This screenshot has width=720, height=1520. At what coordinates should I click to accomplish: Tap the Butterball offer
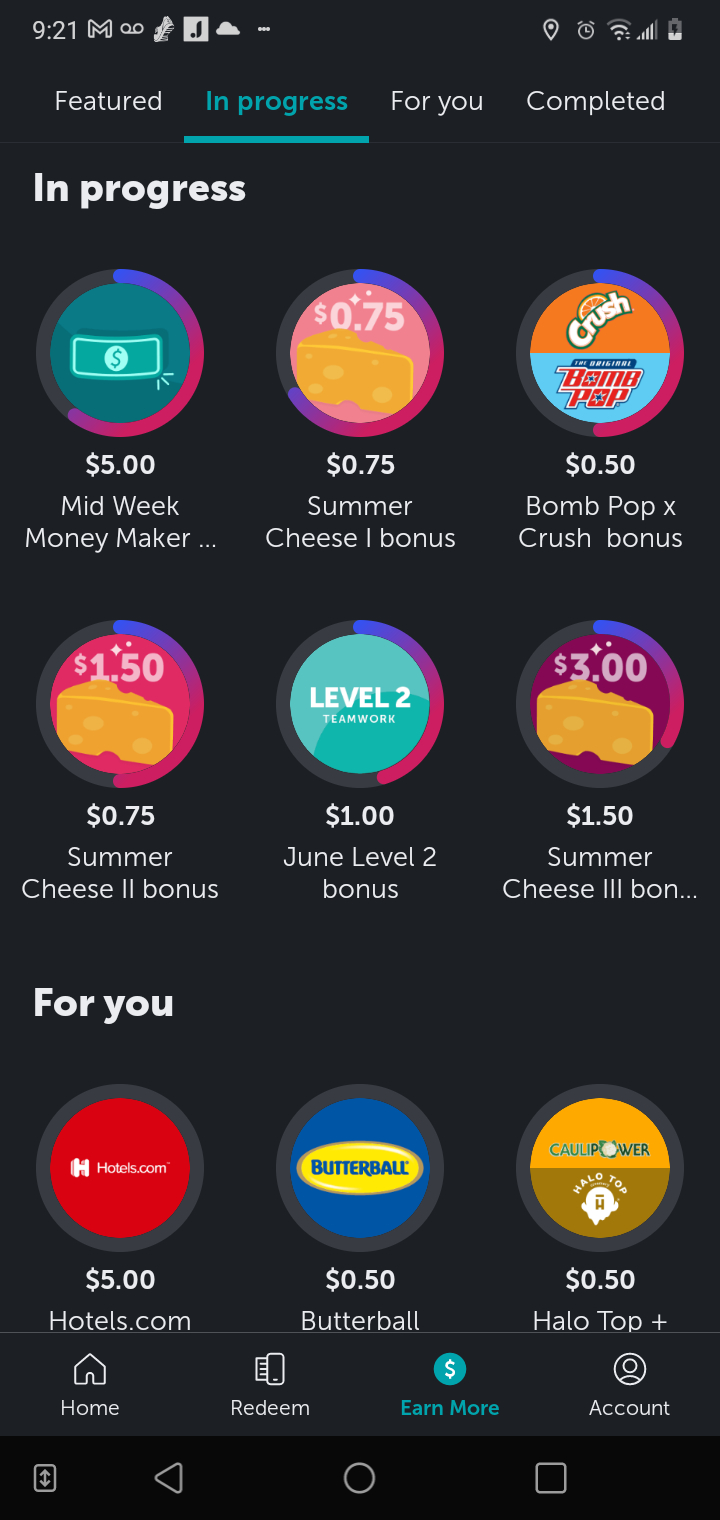pyautogui.click(x=360, y=1168)
